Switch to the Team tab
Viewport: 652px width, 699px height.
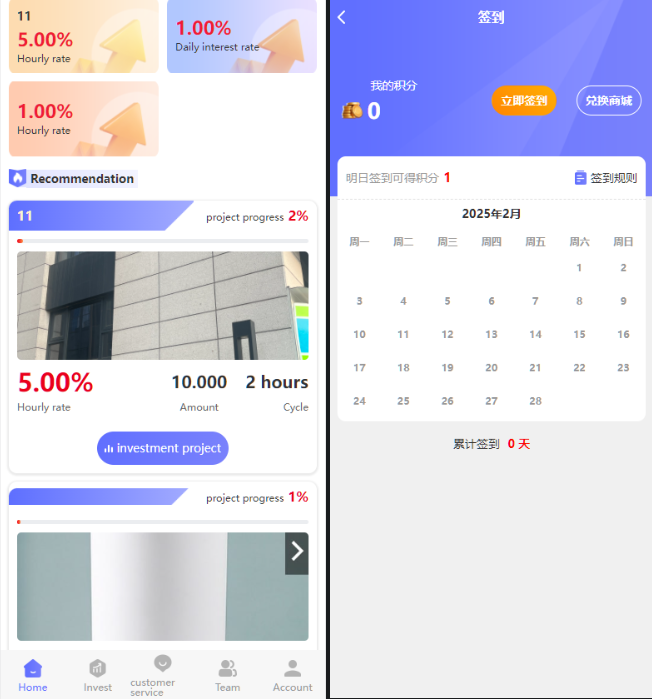(x=227, y=675)
